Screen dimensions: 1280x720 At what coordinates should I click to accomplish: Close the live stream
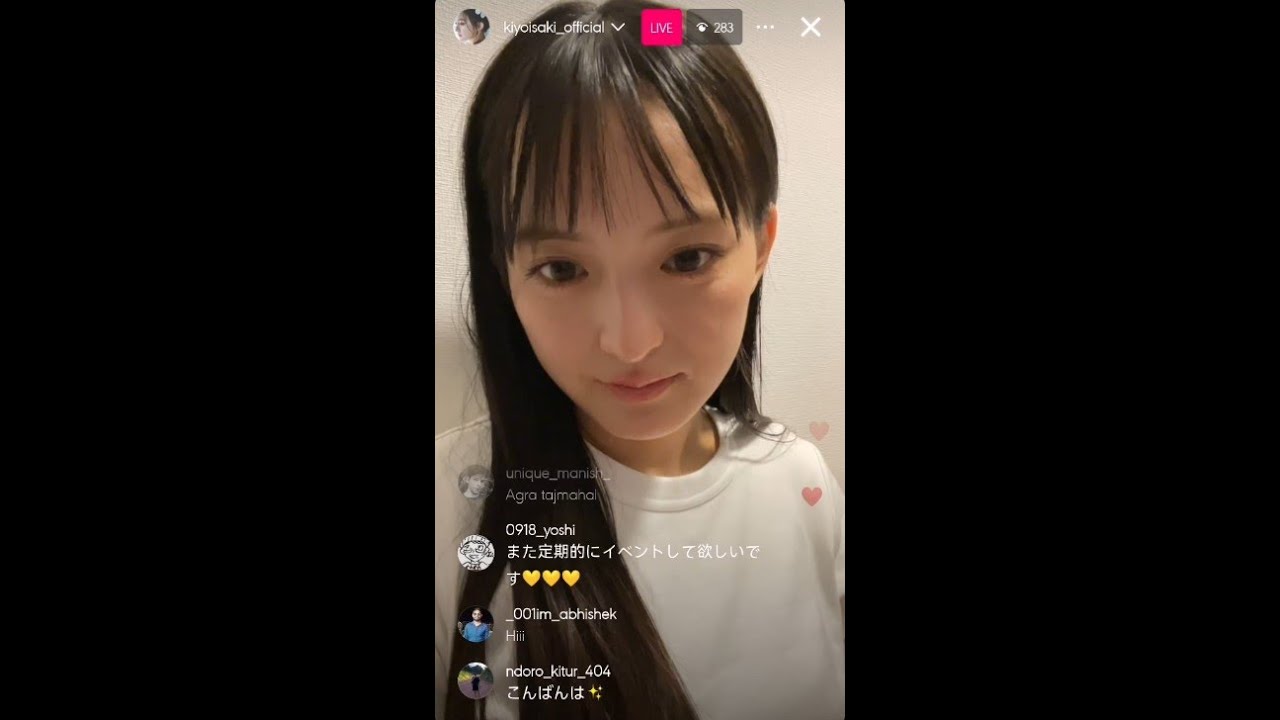pos(810,27)
